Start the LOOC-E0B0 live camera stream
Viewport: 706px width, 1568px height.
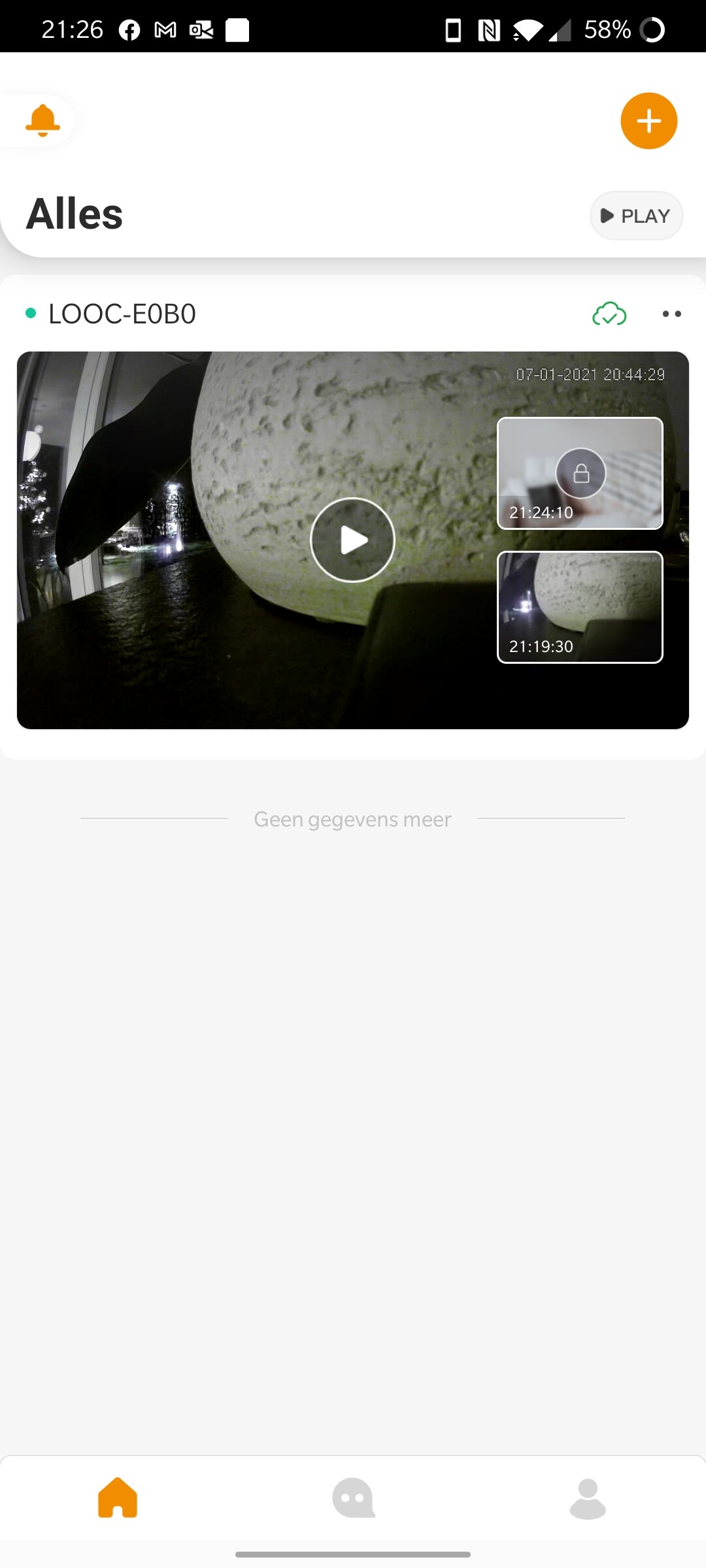[352, 540]
